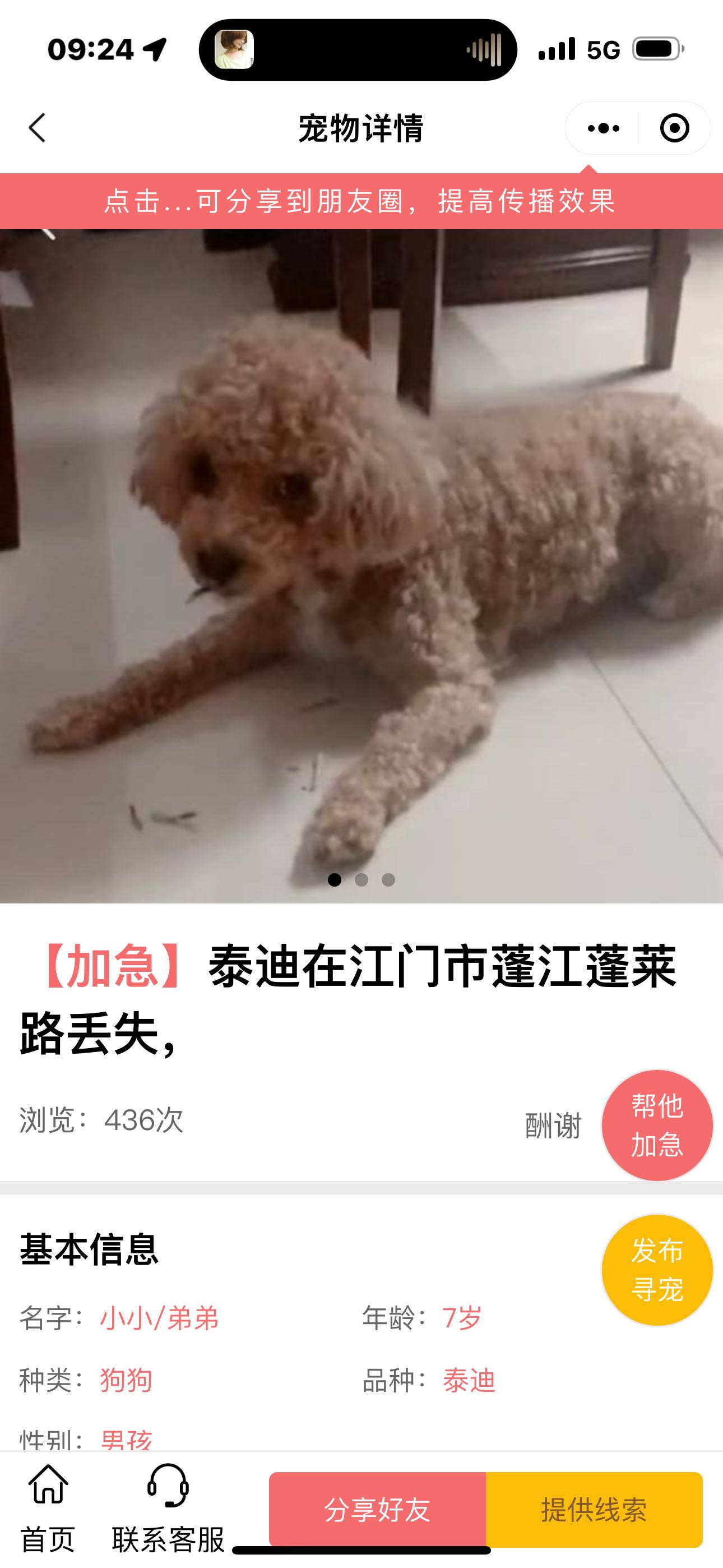Provide a clue via 提供线索
This screenshot has width=723, height=1568.
tap(594, 1510)
